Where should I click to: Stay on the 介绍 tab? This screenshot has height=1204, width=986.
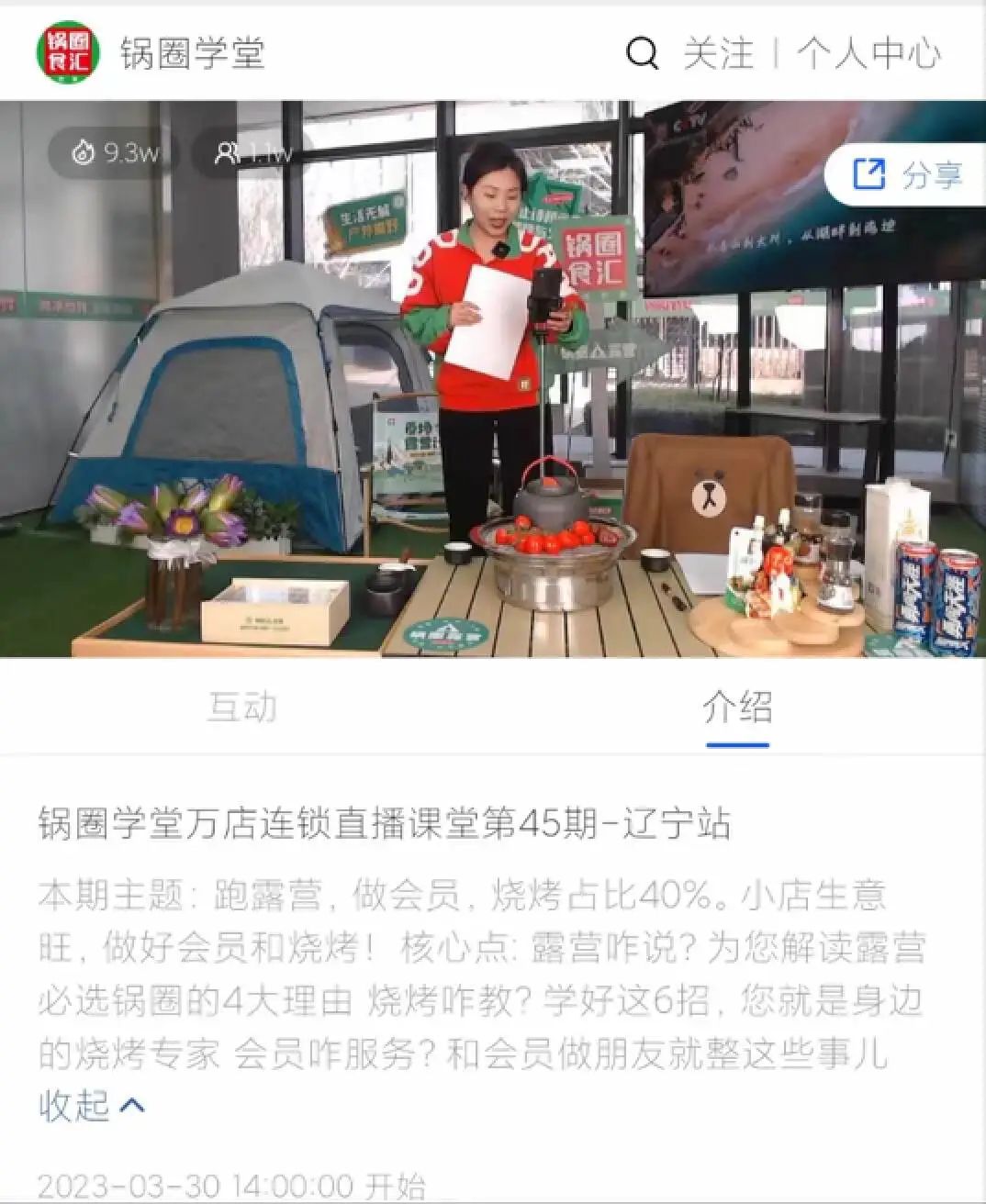pyautogui.click(x=740, y=708)
